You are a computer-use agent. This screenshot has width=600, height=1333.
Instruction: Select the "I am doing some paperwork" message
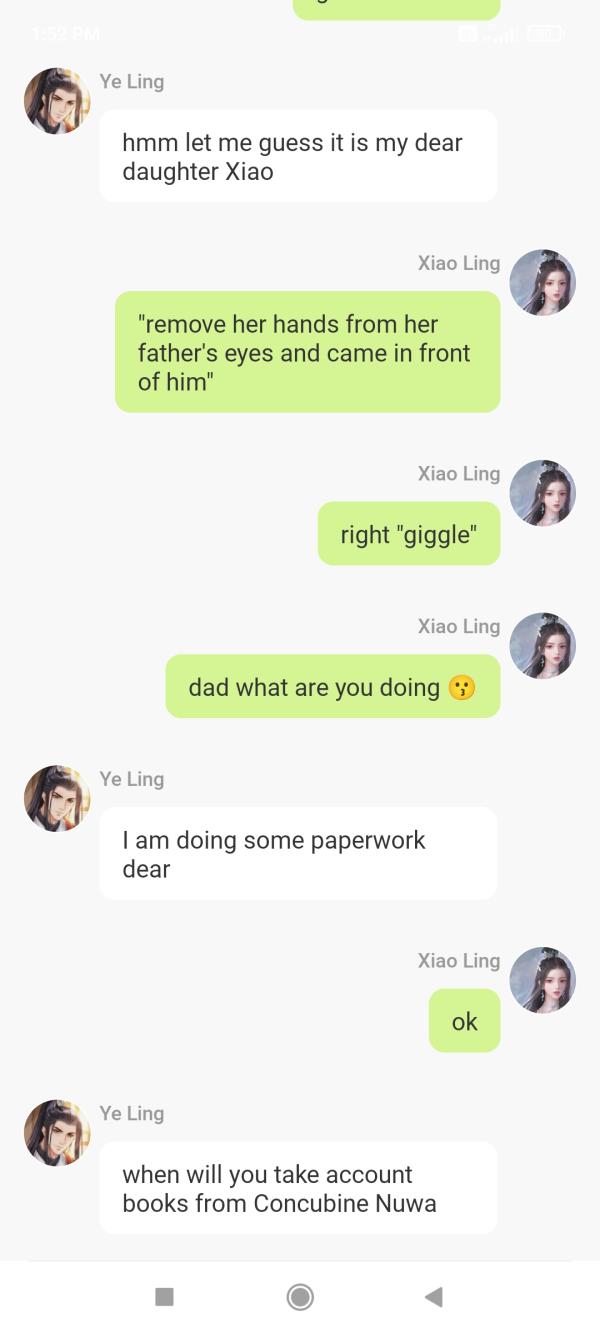[298, 853]
